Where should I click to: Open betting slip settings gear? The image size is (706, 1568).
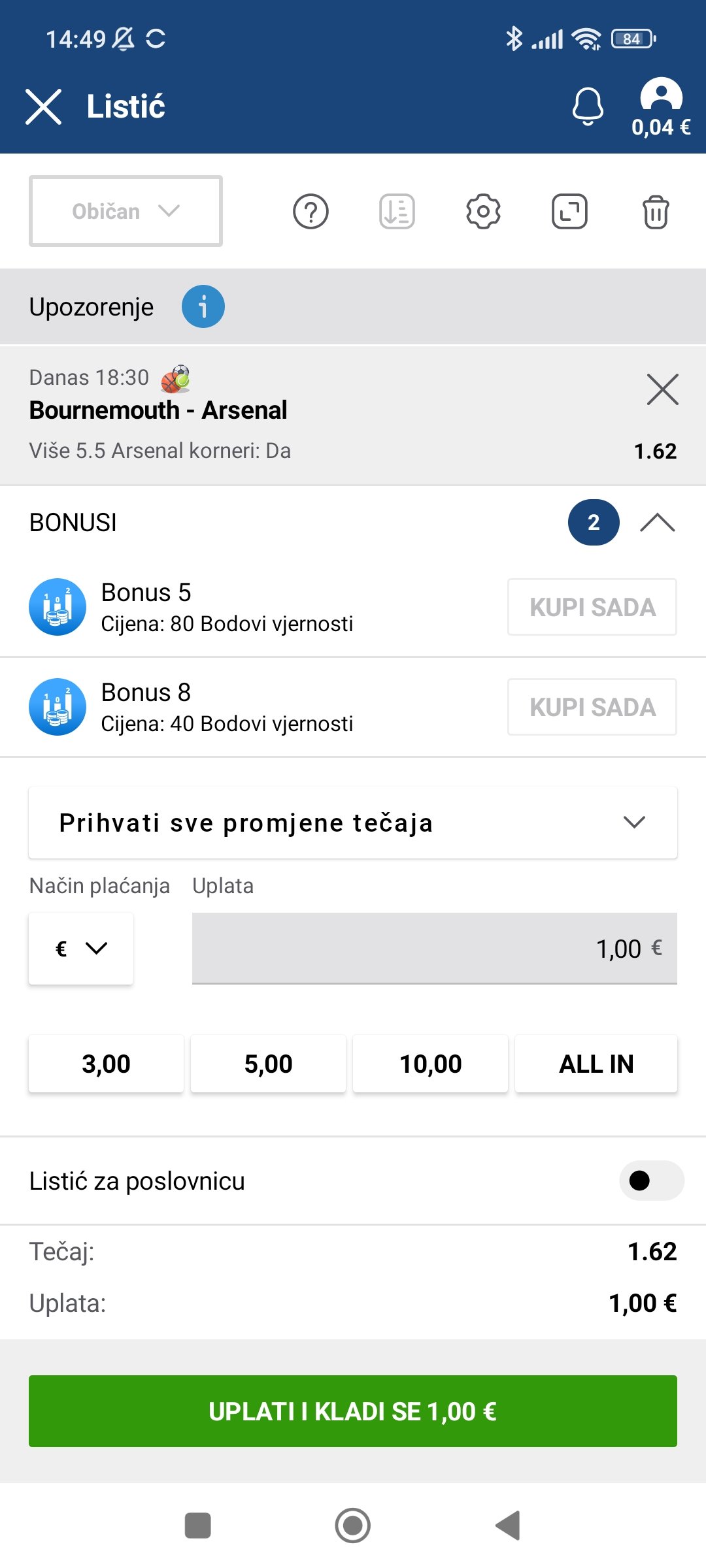[483, 212]
